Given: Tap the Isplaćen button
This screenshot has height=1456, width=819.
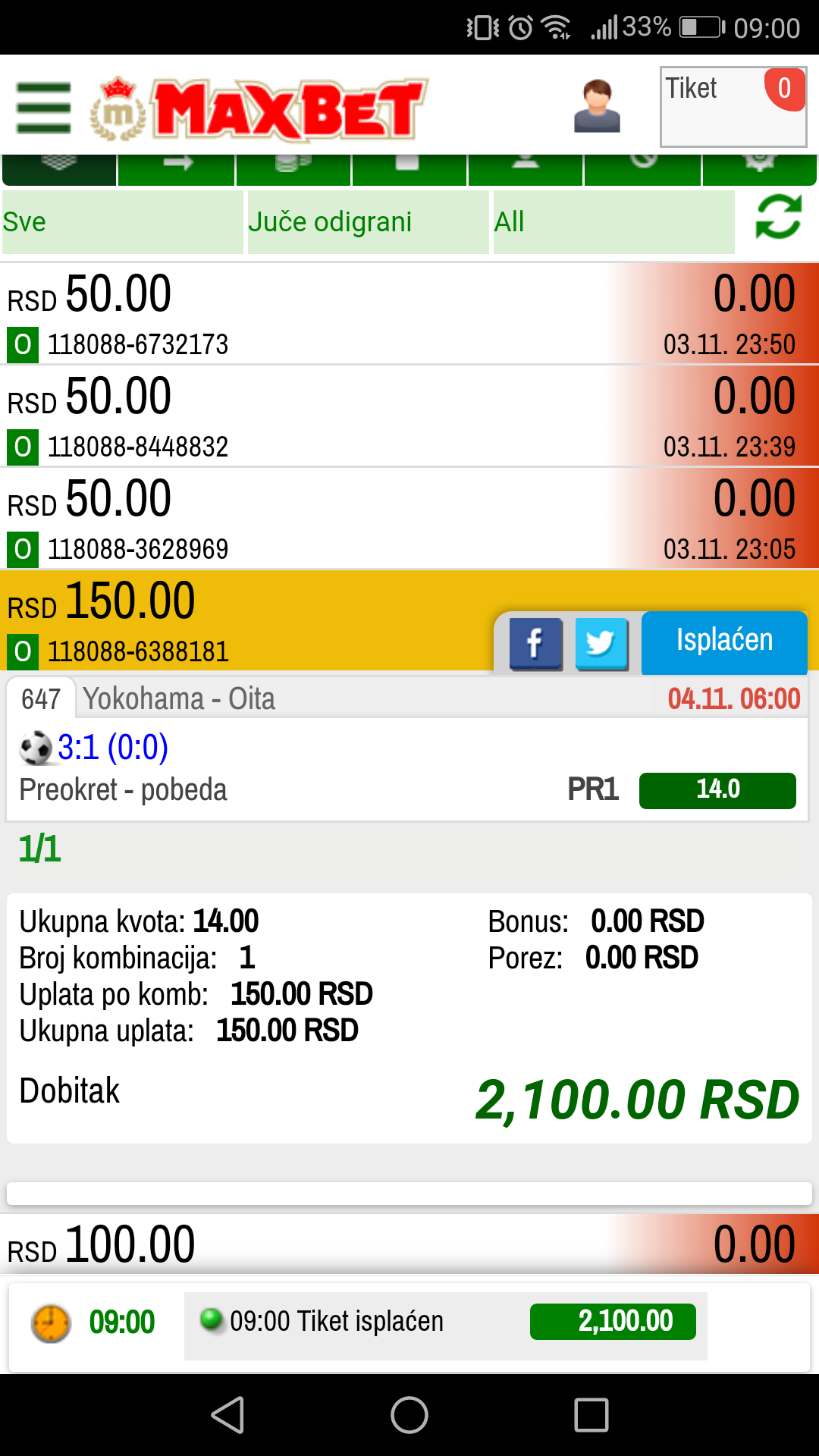Looking at the screenshot, I should click(724, 642).
